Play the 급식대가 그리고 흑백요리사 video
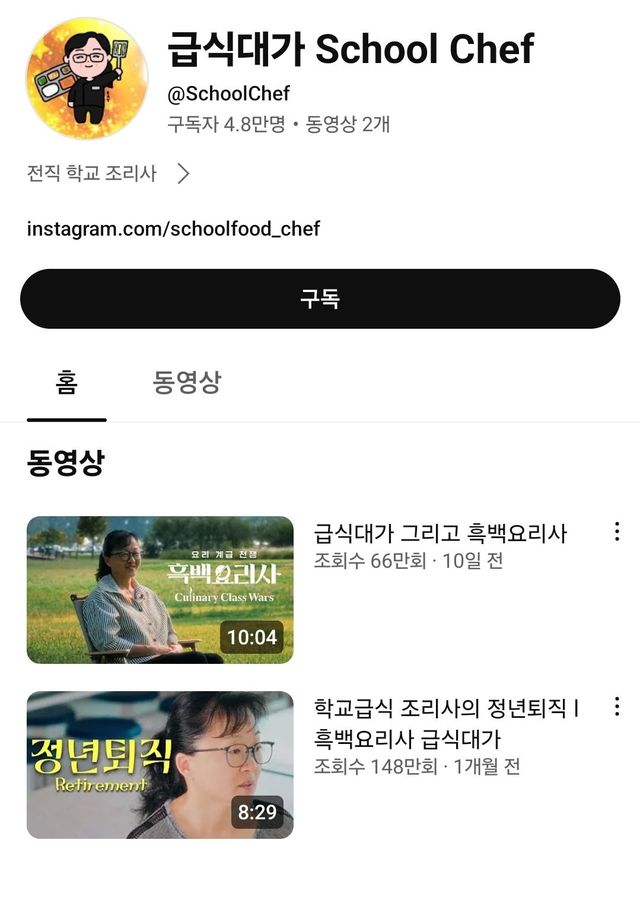640x909 pixels. click(x=160, y=590)
